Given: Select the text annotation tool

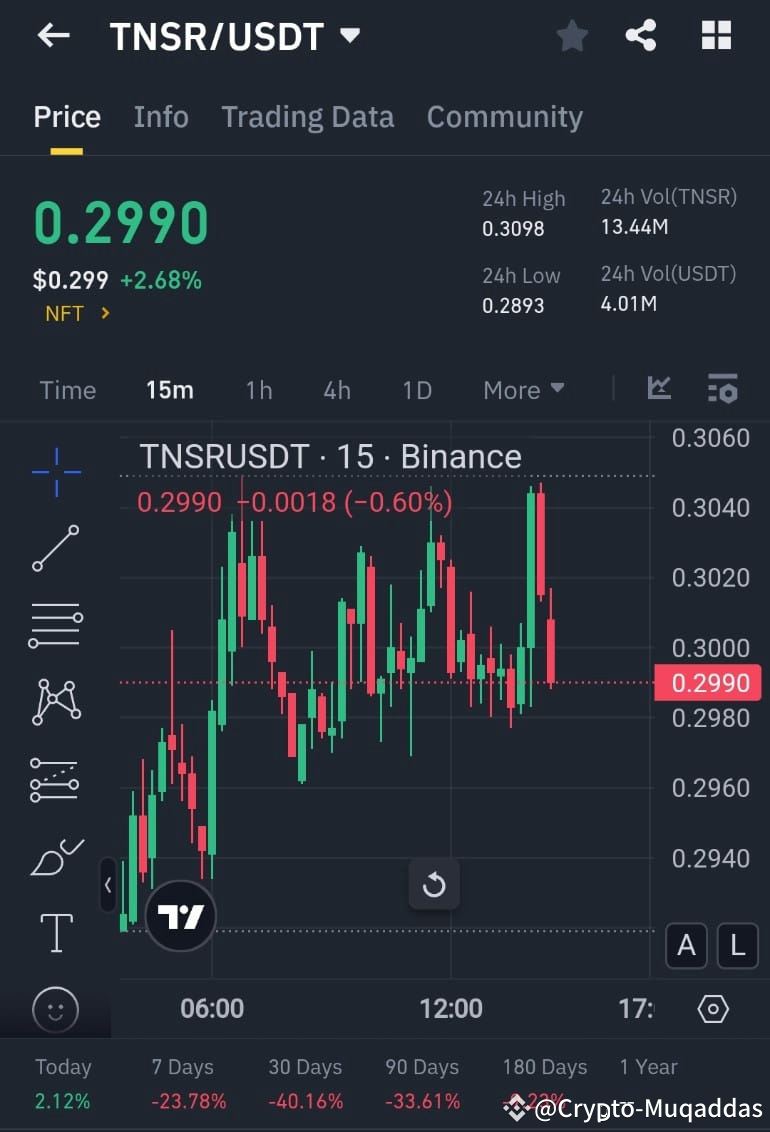Looking at the screenshot, I should [x=55, y=932].
